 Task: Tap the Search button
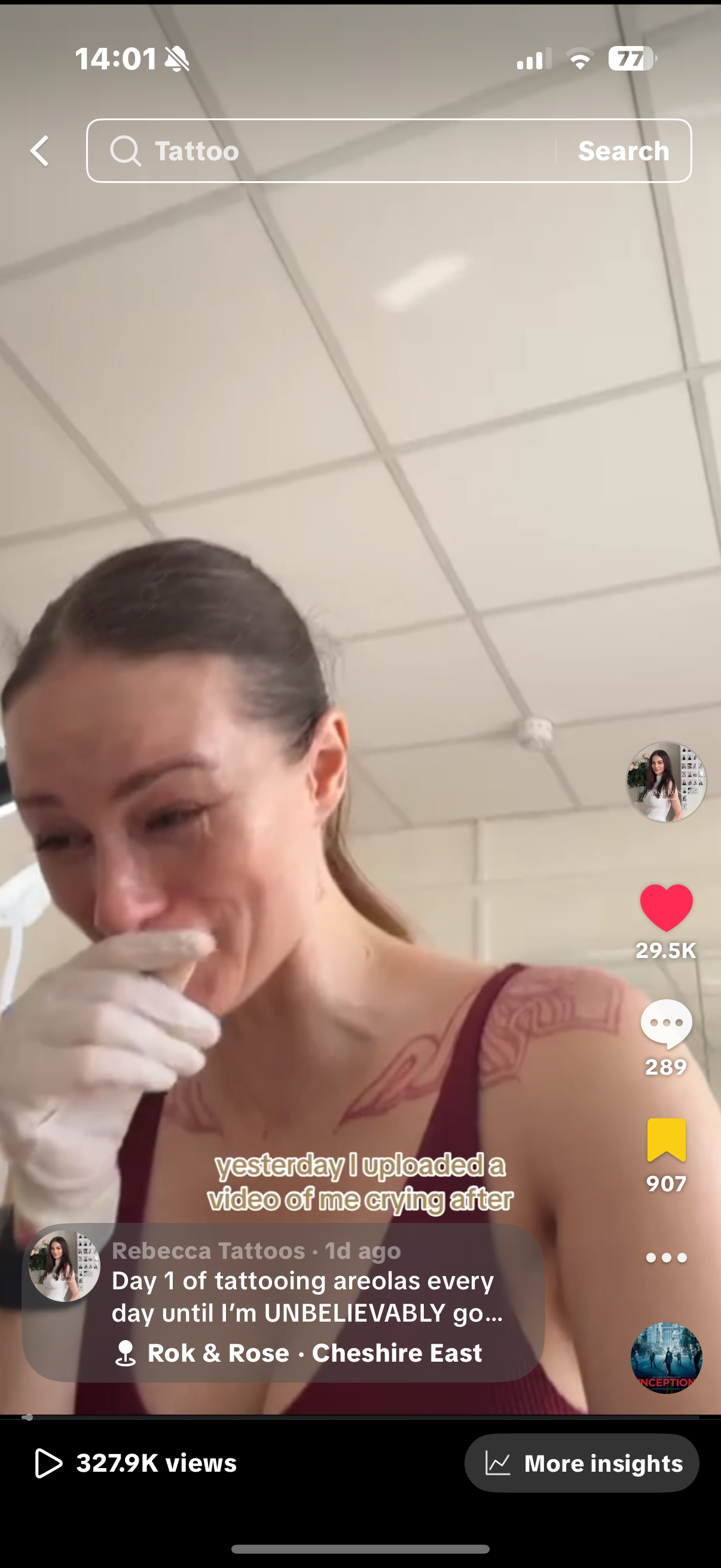(623, 151)
